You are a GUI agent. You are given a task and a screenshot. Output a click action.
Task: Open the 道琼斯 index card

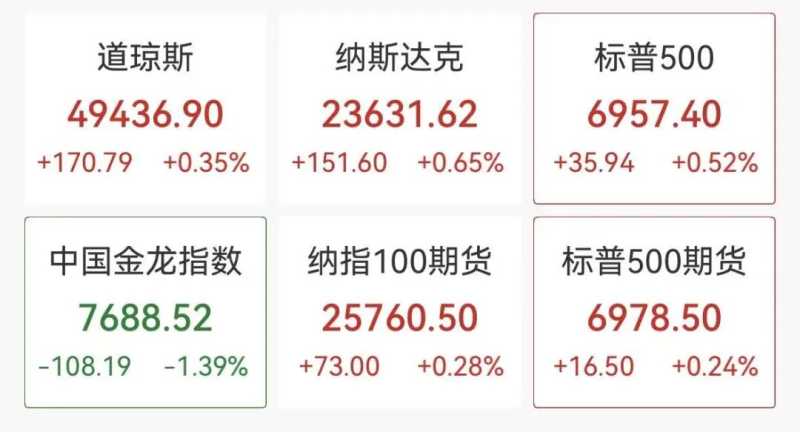coord(145,109)
